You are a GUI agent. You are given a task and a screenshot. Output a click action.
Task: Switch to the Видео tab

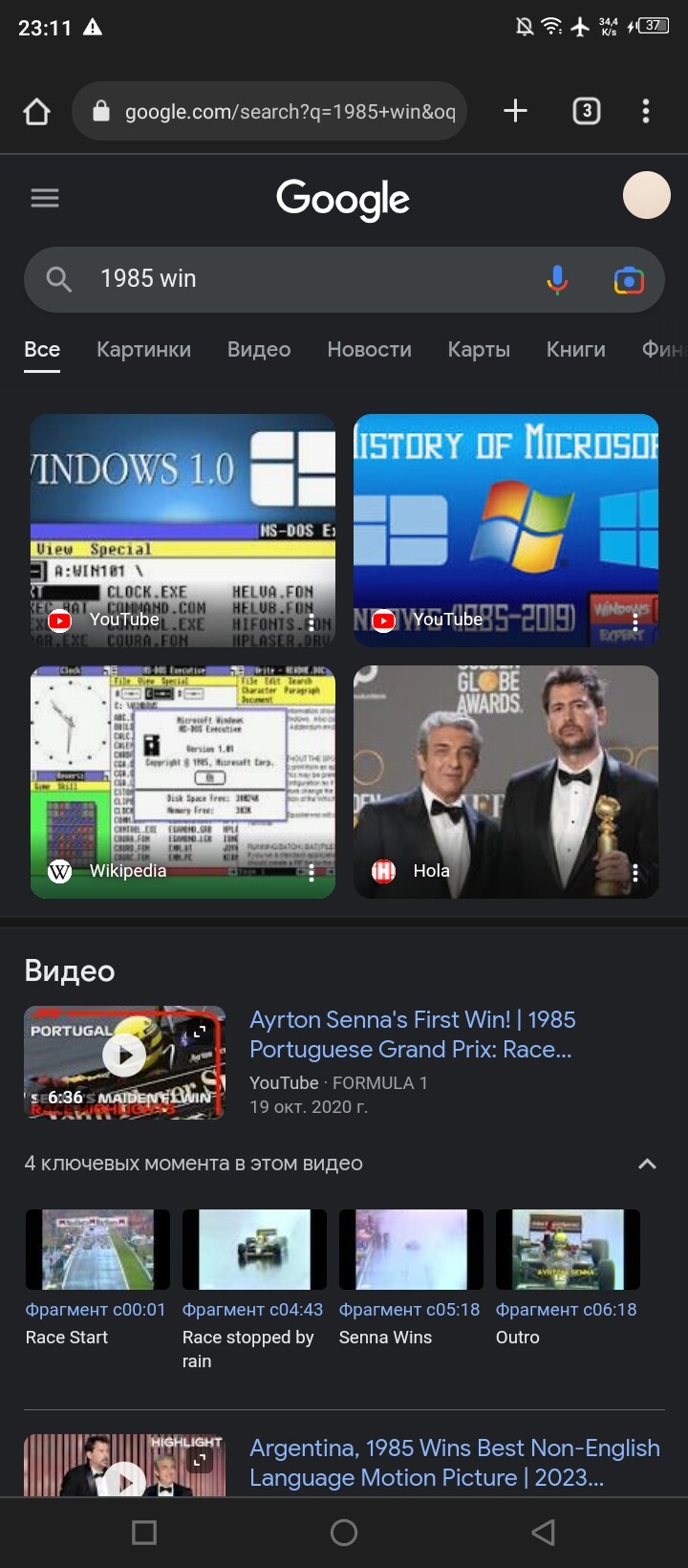coord(259,350)
